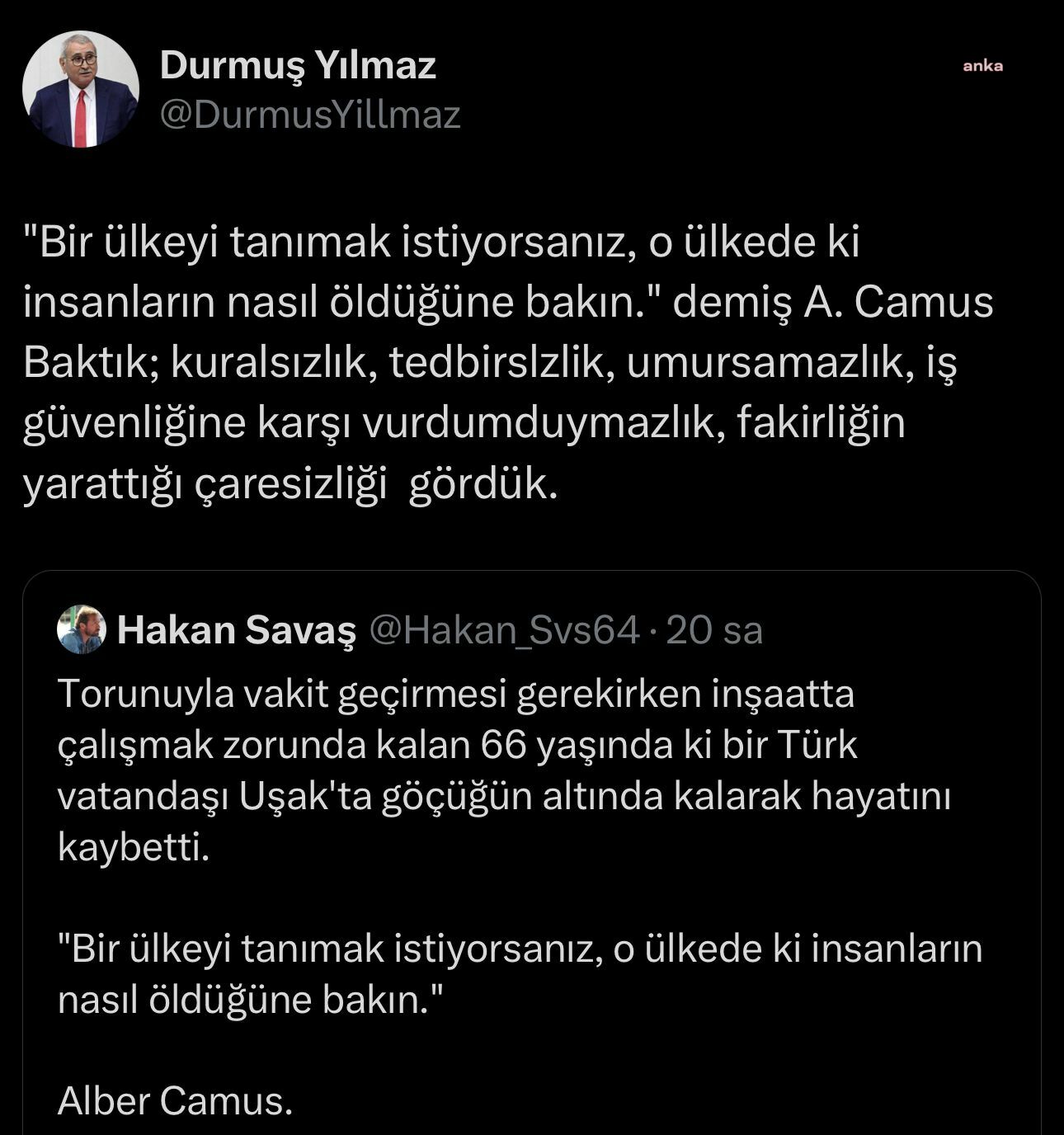The height and width of the screenshot is (1135, 1064).
Task: Open Durmuş Yılmaz's profile picture
Action: coord(80,90)
